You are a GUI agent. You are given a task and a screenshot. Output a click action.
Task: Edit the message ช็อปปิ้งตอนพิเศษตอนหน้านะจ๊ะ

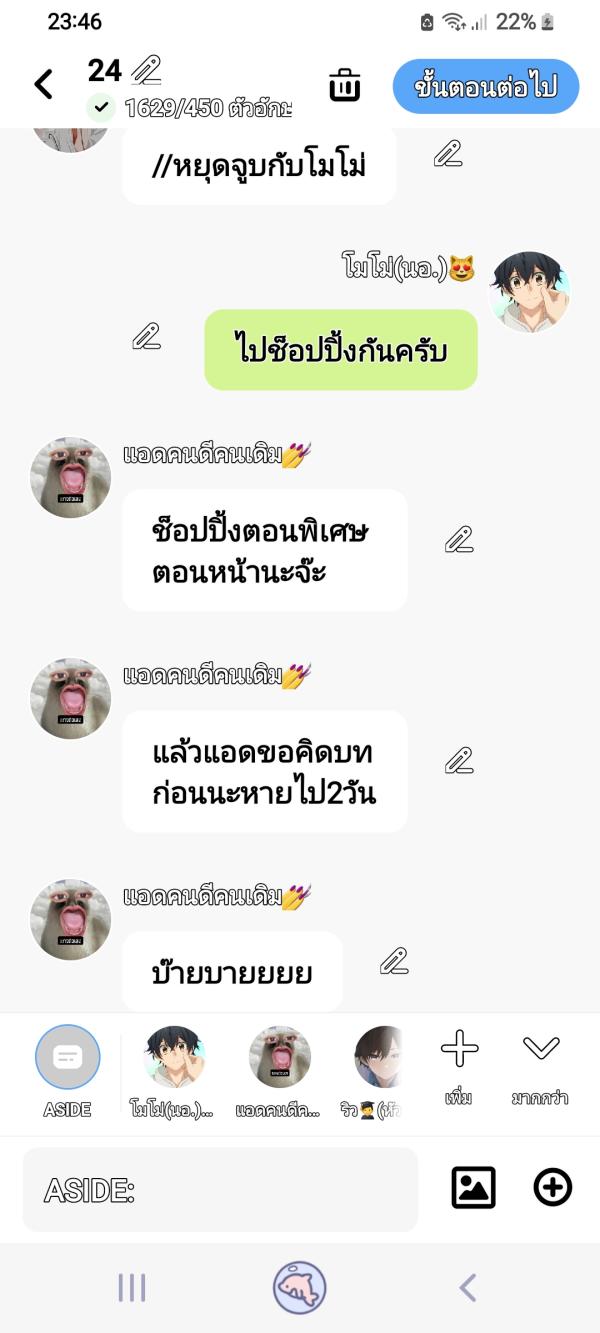point(459,540)
